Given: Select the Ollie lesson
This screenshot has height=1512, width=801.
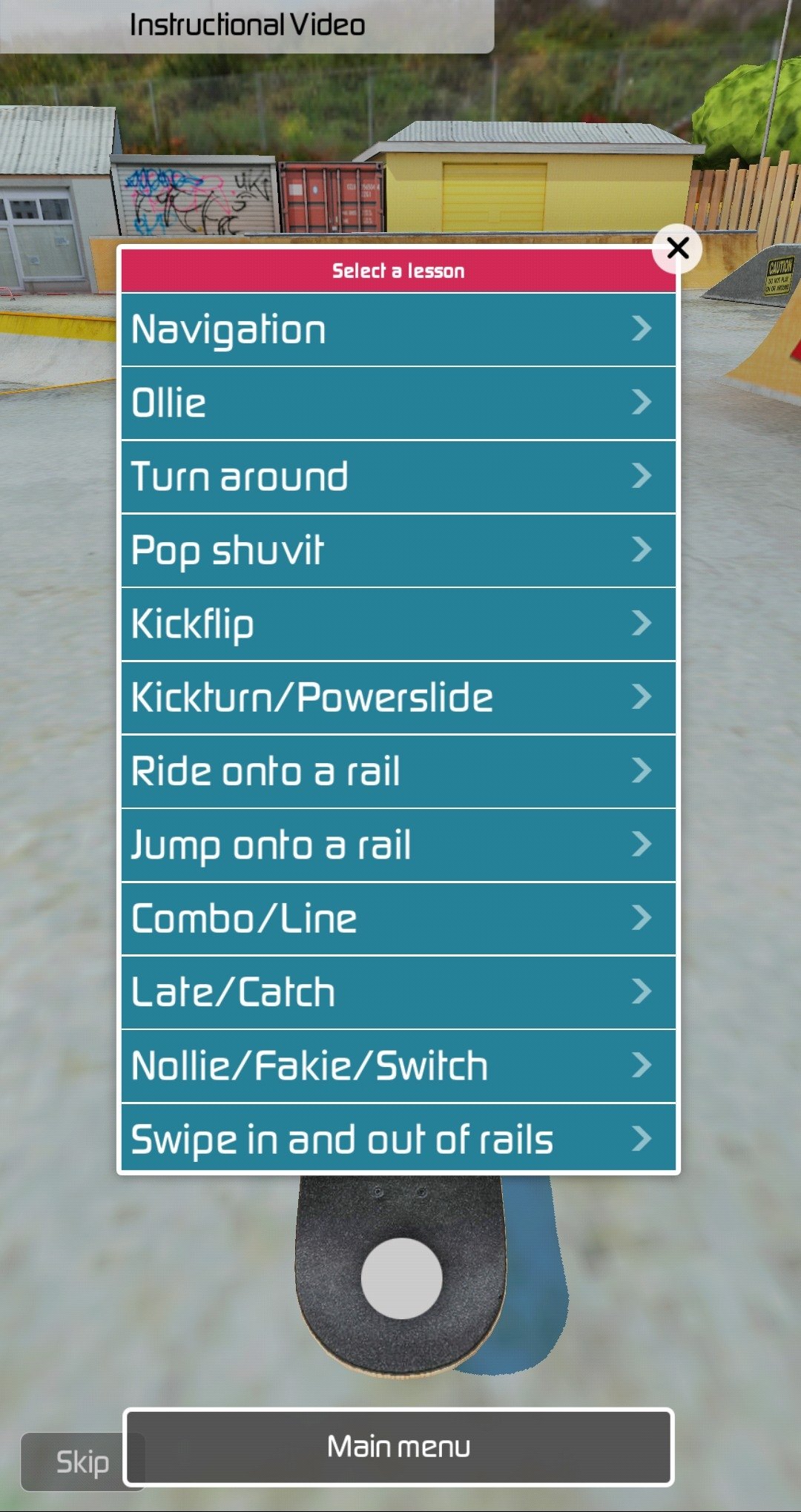Looking at the screenshot, I should coord(398,403).
